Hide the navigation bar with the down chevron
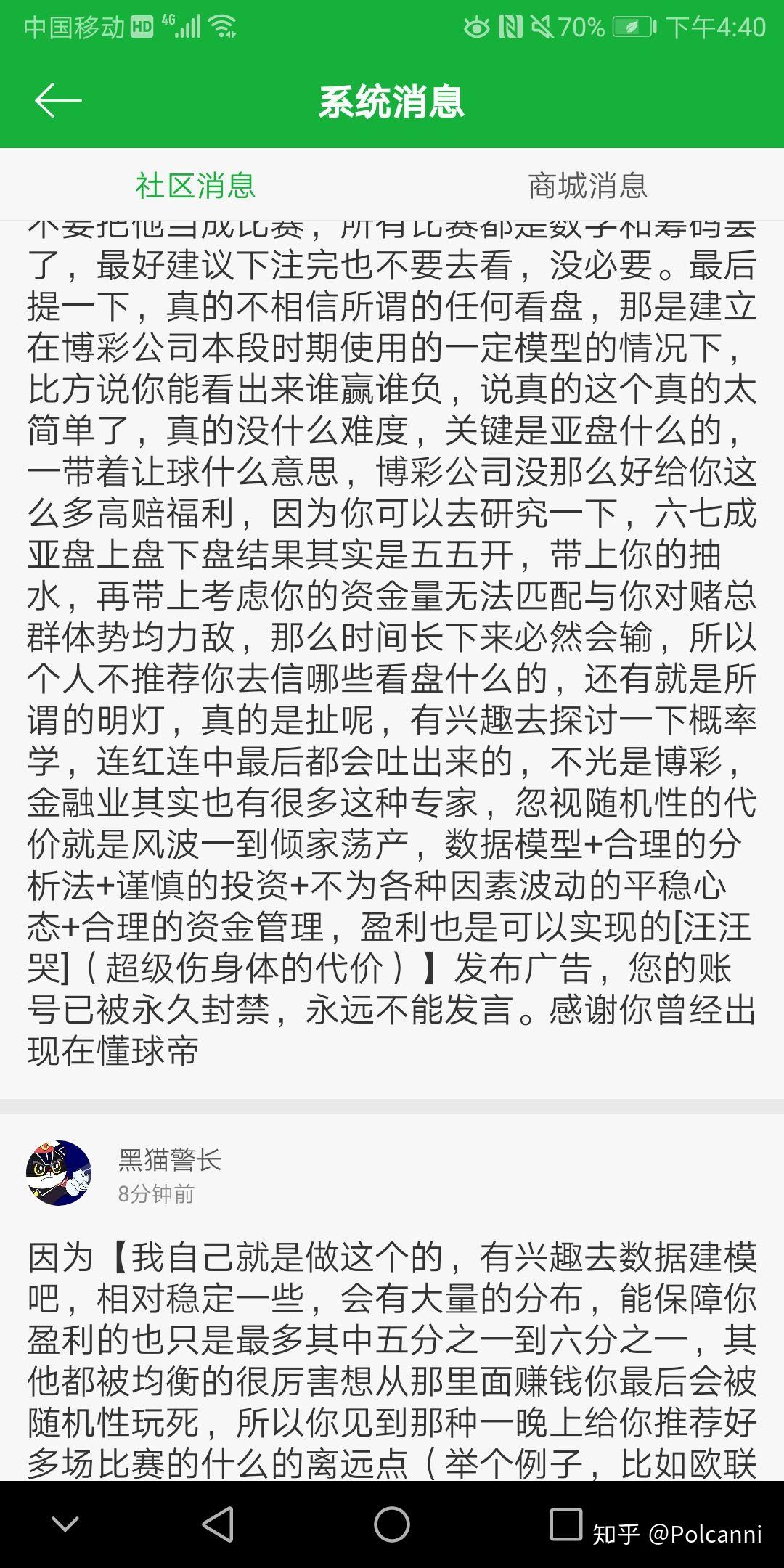This screenshot has height=1568, width=784. (65, 1524)
